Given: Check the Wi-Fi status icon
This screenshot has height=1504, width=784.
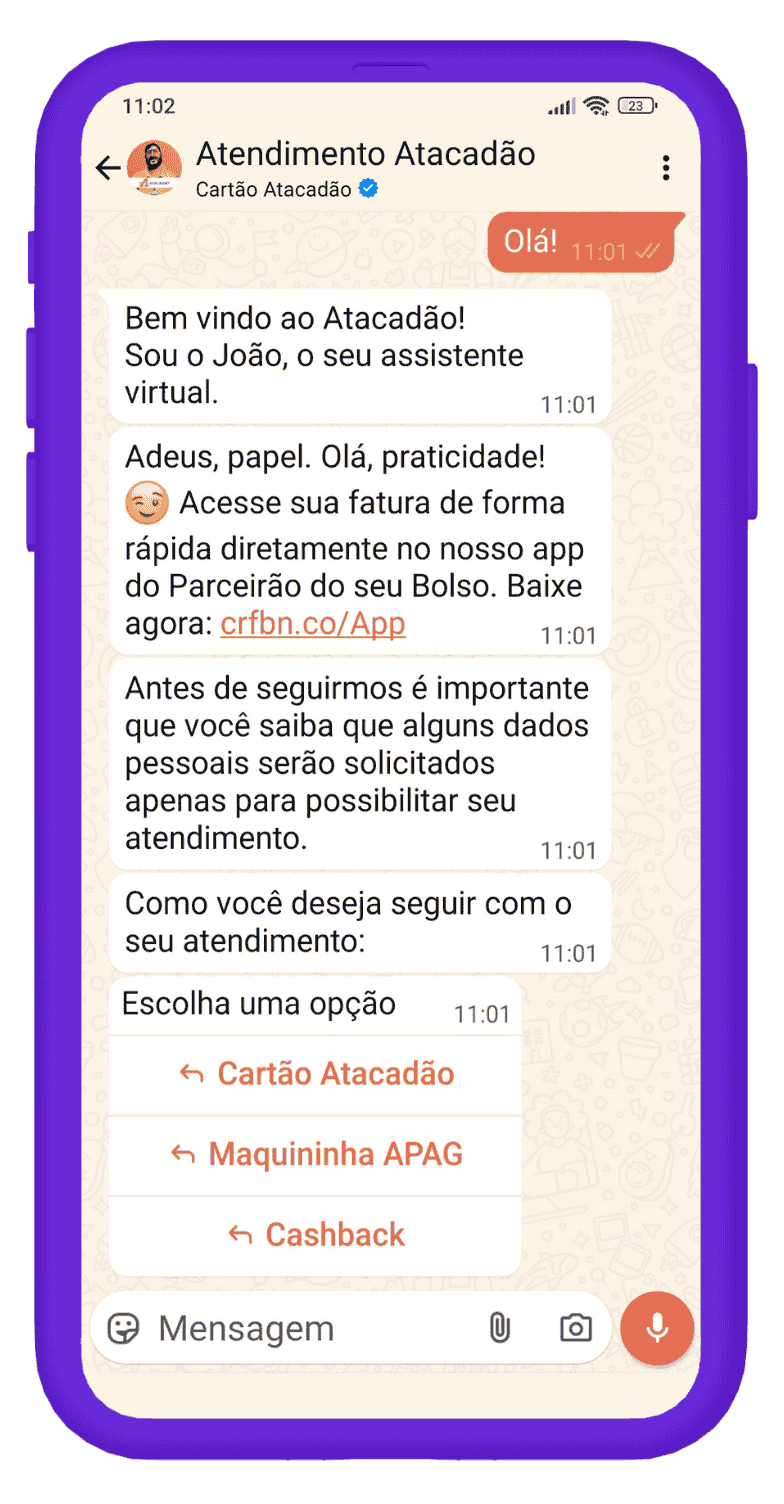Looking at the screenshot, I should click(595, 104).
